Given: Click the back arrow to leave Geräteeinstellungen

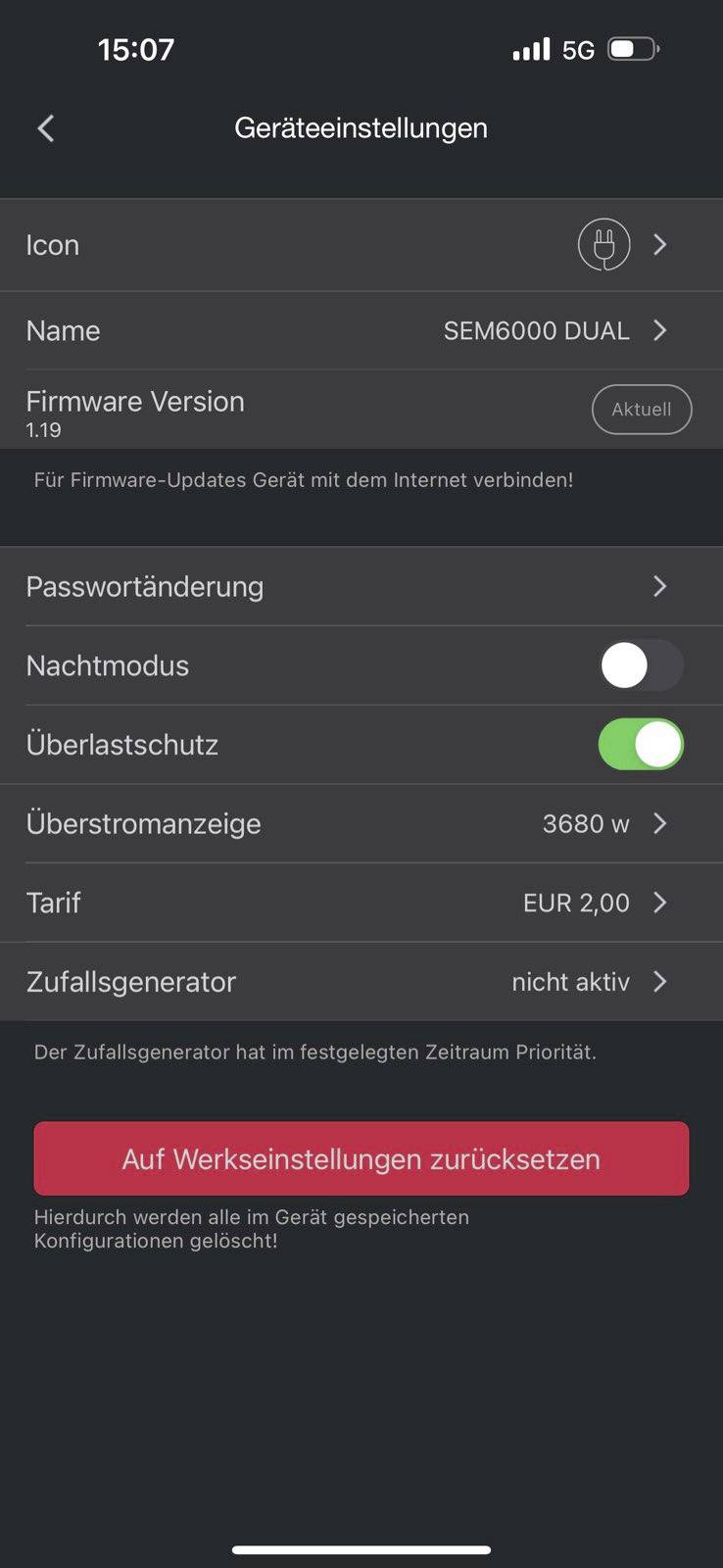Looking at the screenshot, I should point(45,127).
